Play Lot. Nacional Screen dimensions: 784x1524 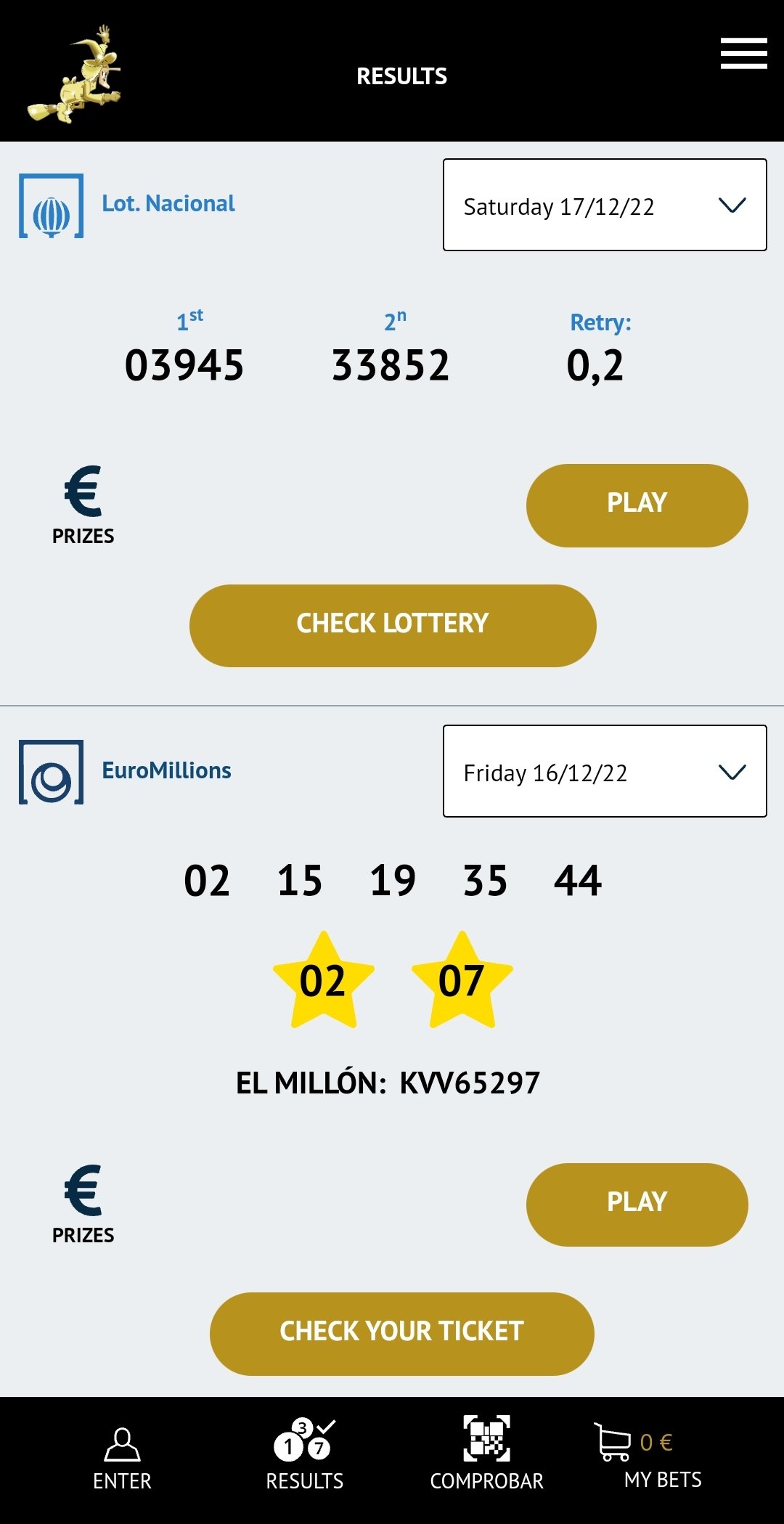tap(637, 505)
